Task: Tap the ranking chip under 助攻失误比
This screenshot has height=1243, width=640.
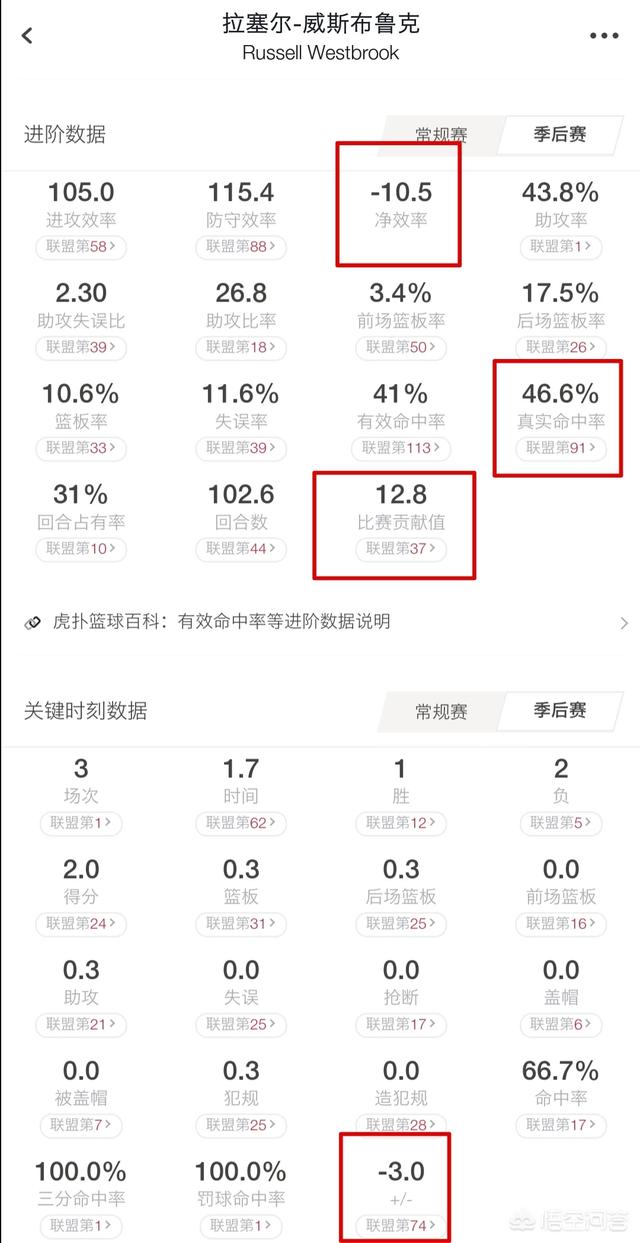Action: point(81,347)
